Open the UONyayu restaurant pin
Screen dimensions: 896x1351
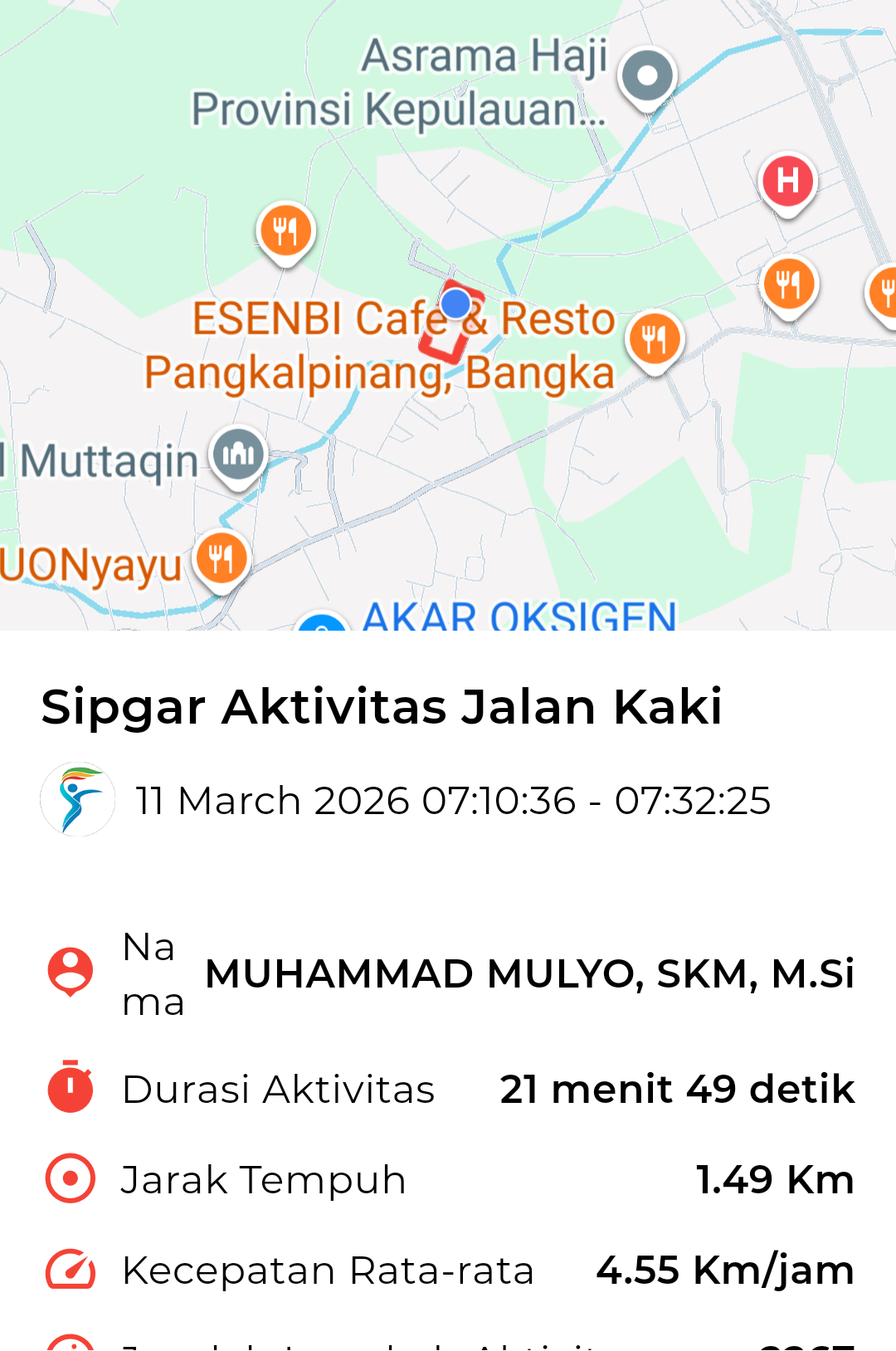pos(222,558)
